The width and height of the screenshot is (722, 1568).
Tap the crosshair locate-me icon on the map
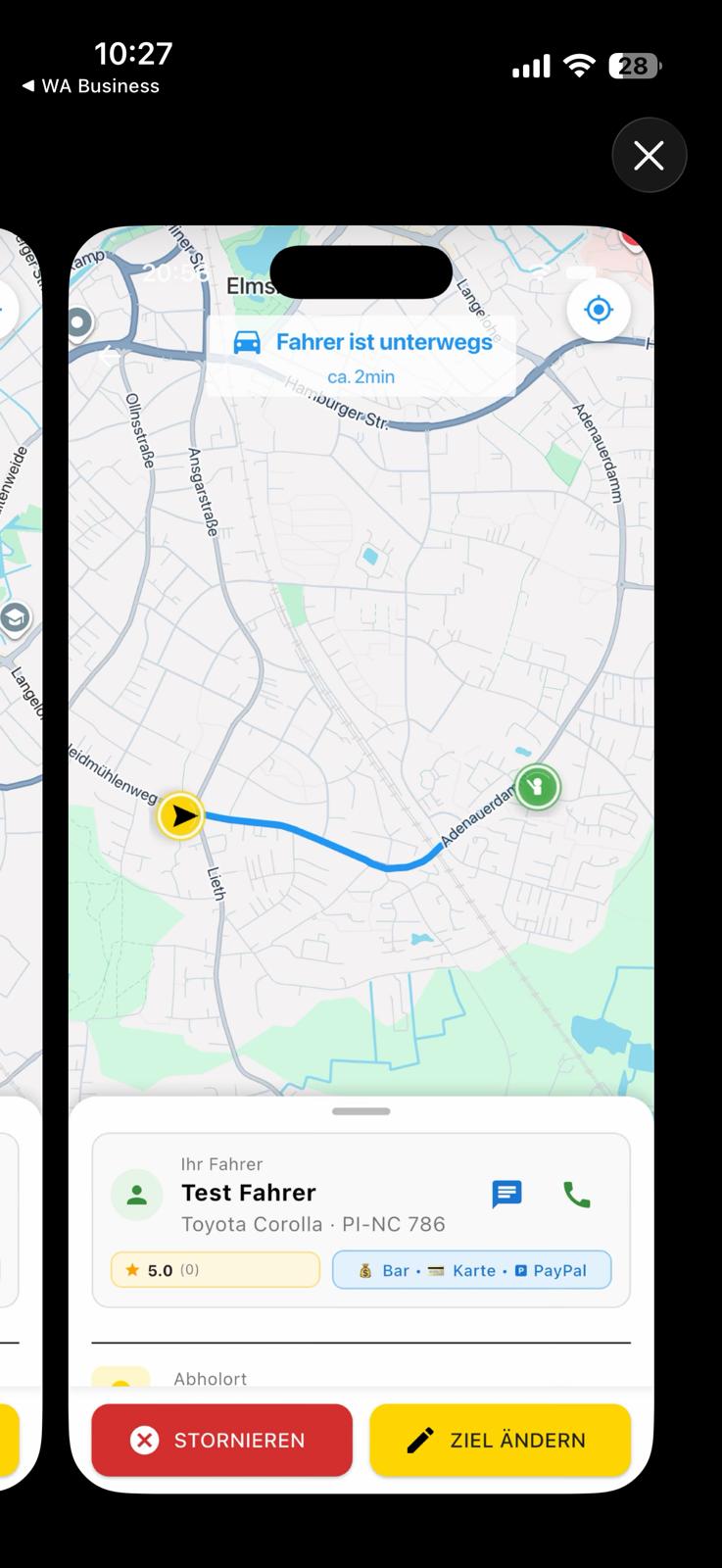(x=599, y=309)
